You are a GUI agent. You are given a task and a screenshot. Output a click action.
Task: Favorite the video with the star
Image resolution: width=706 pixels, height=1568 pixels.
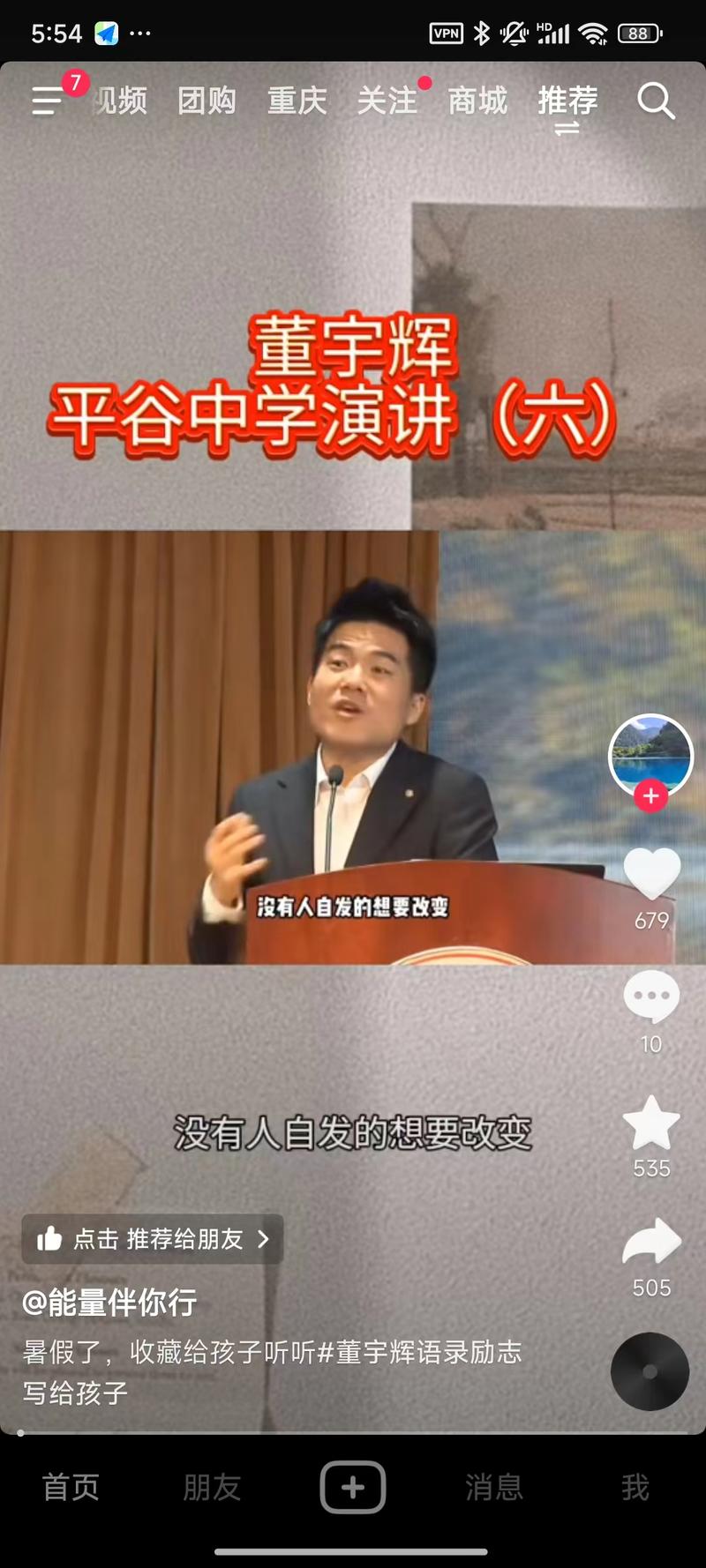coord(651,1124)
